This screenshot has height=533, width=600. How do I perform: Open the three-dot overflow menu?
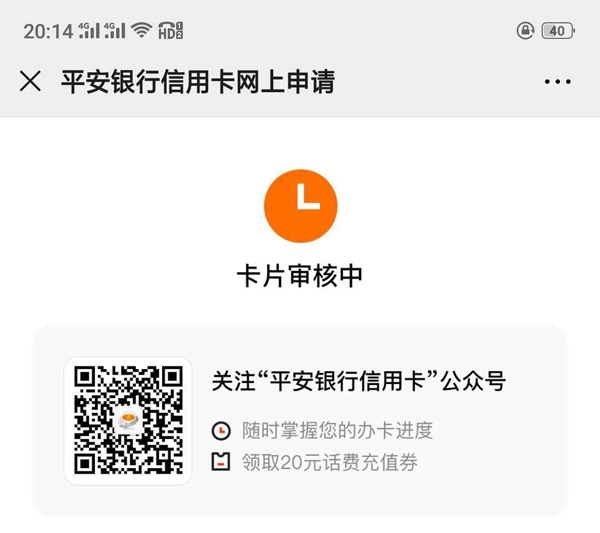[x=557, y=82]
